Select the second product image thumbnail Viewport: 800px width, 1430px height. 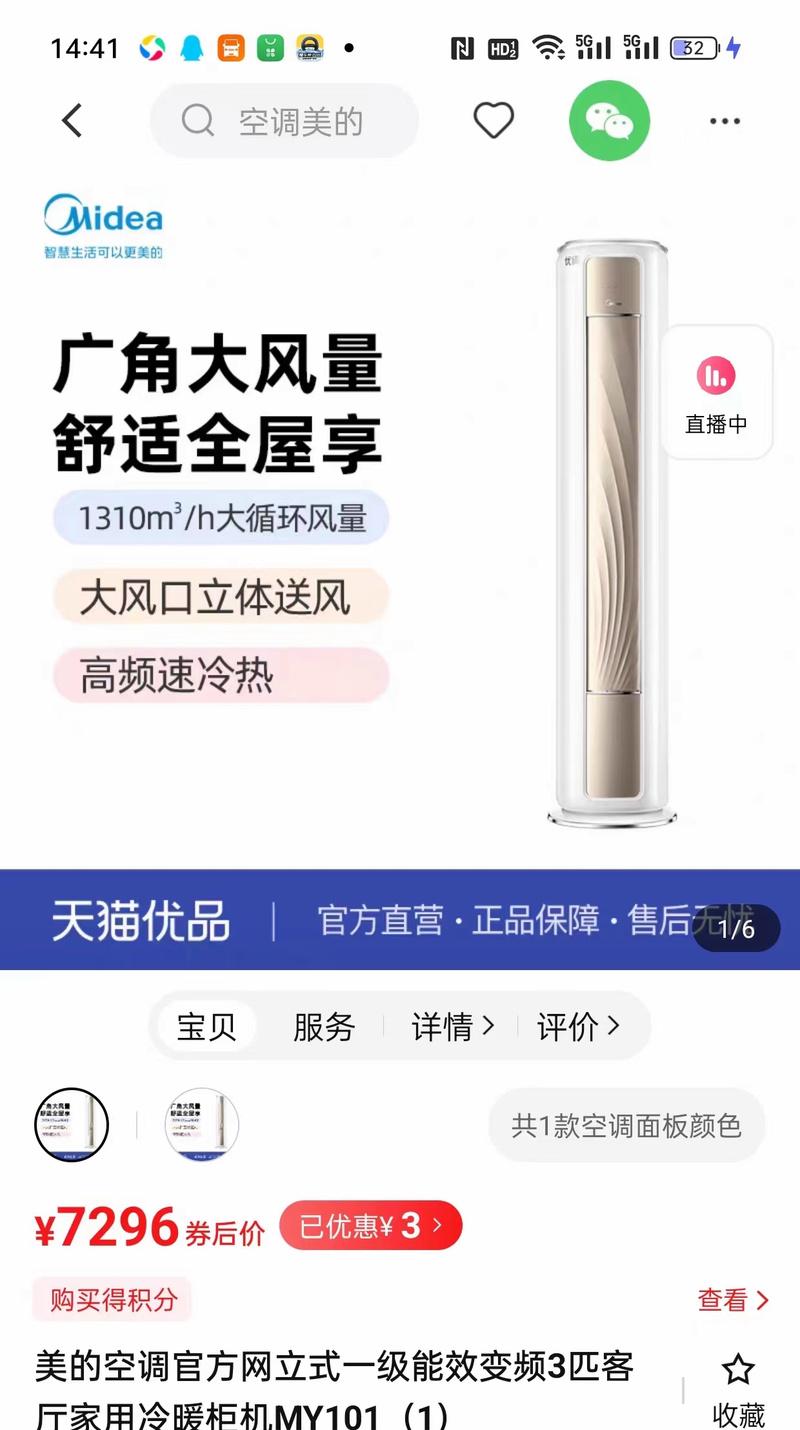[x=202, y=1125]
